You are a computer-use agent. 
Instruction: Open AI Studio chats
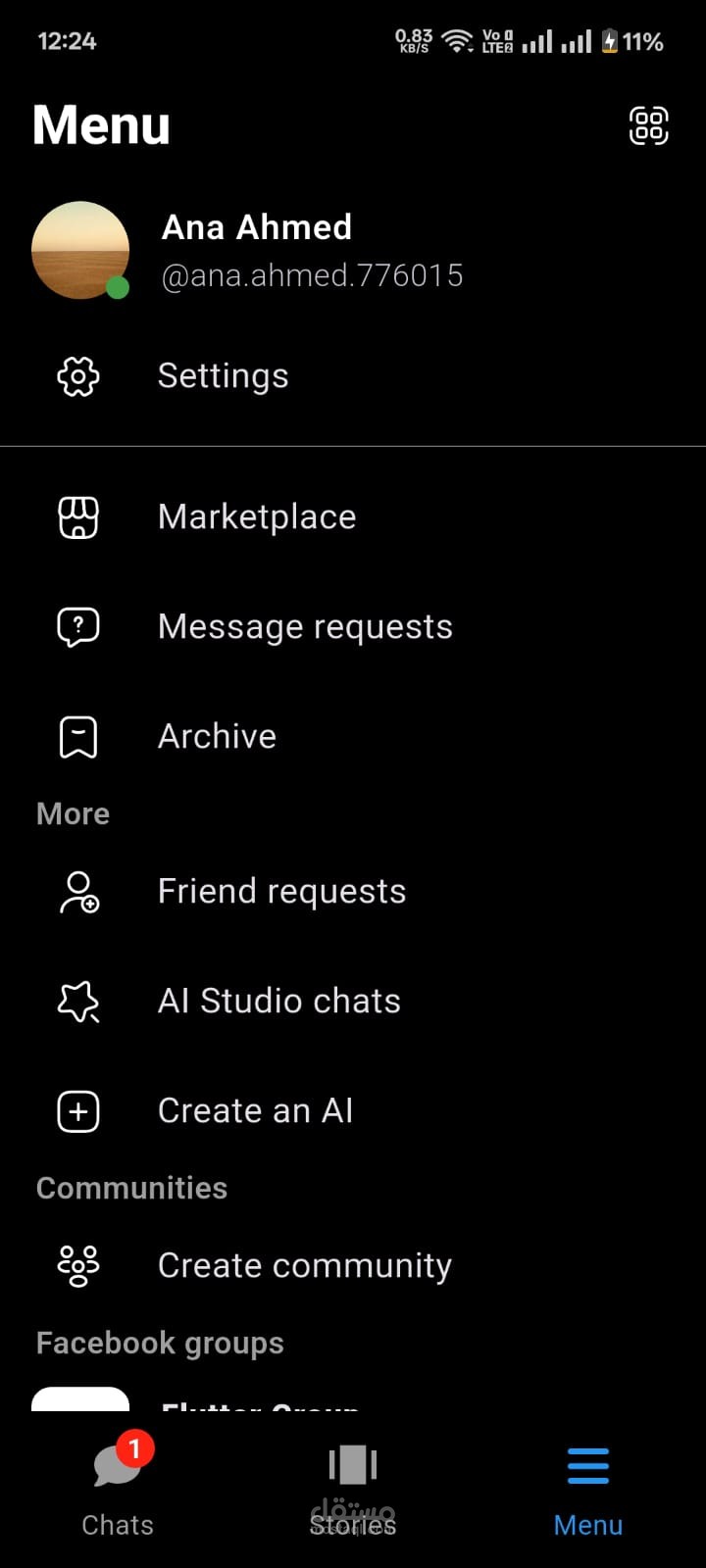[x=278, y=1002]
